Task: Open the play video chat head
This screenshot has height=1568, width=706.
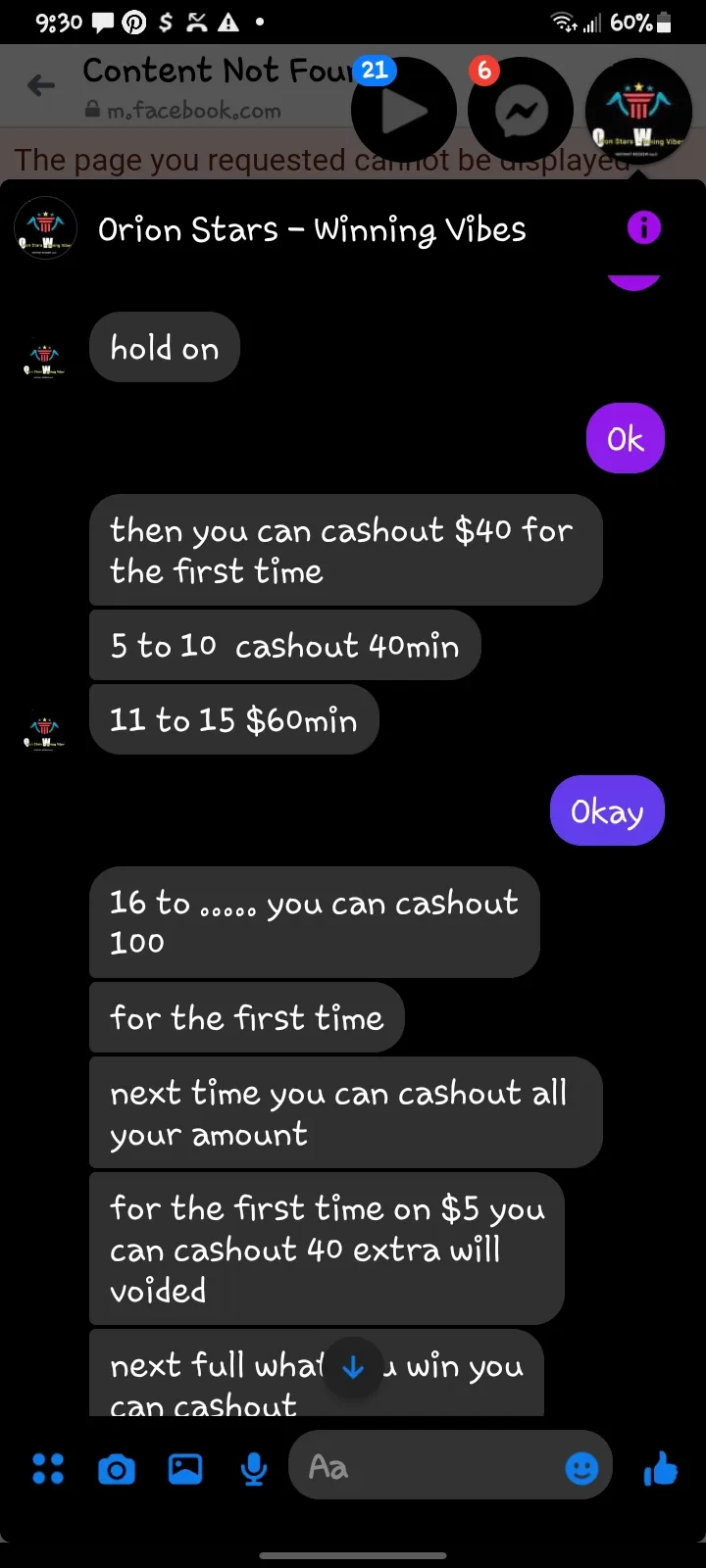Action: click(403, 111)
